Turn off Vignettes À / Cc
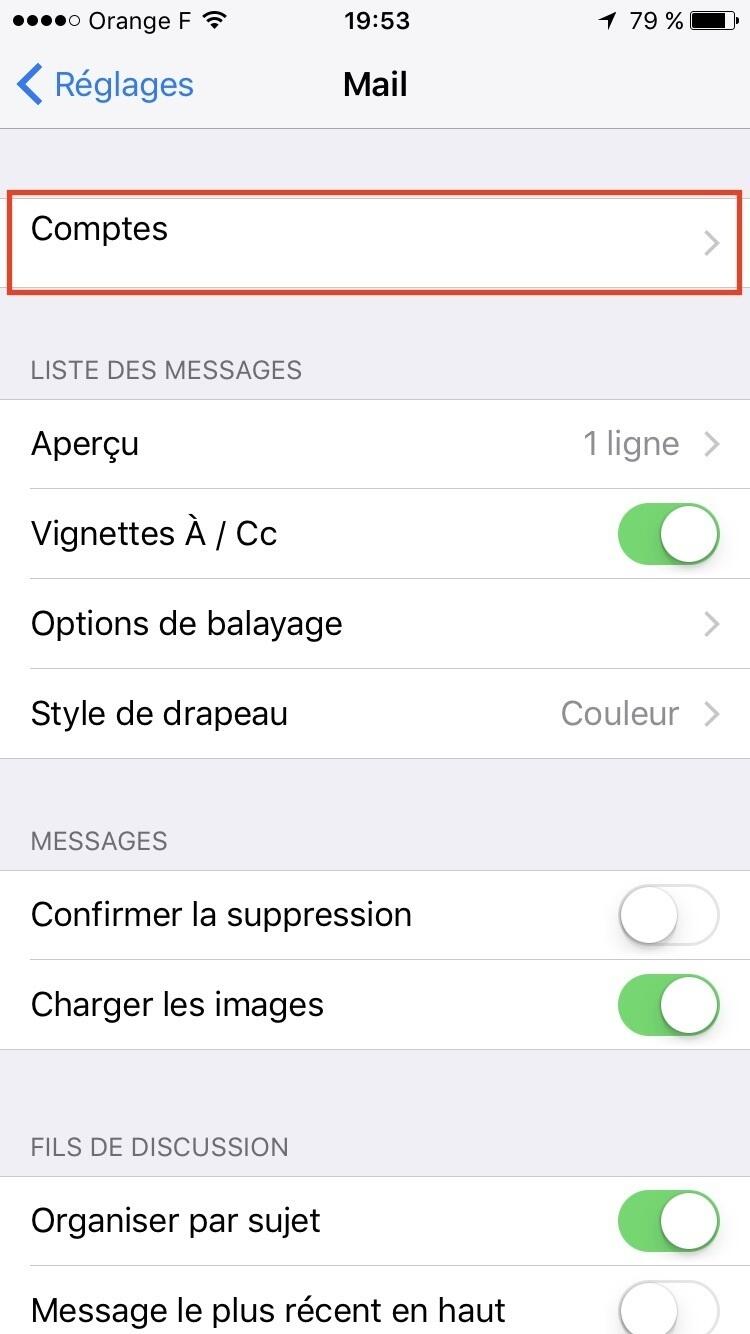Viewport: 750px width, 1334px height. pos(668,534)
